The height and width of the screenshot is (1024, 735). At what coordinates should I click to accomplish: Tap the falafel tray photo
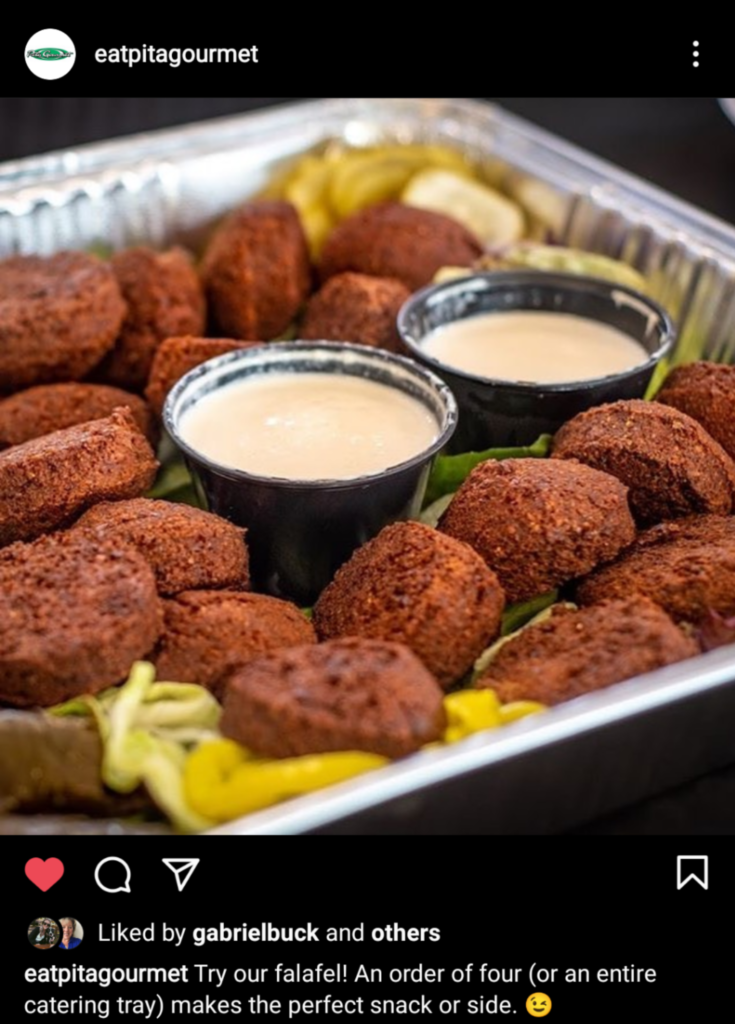pos(367,466)
